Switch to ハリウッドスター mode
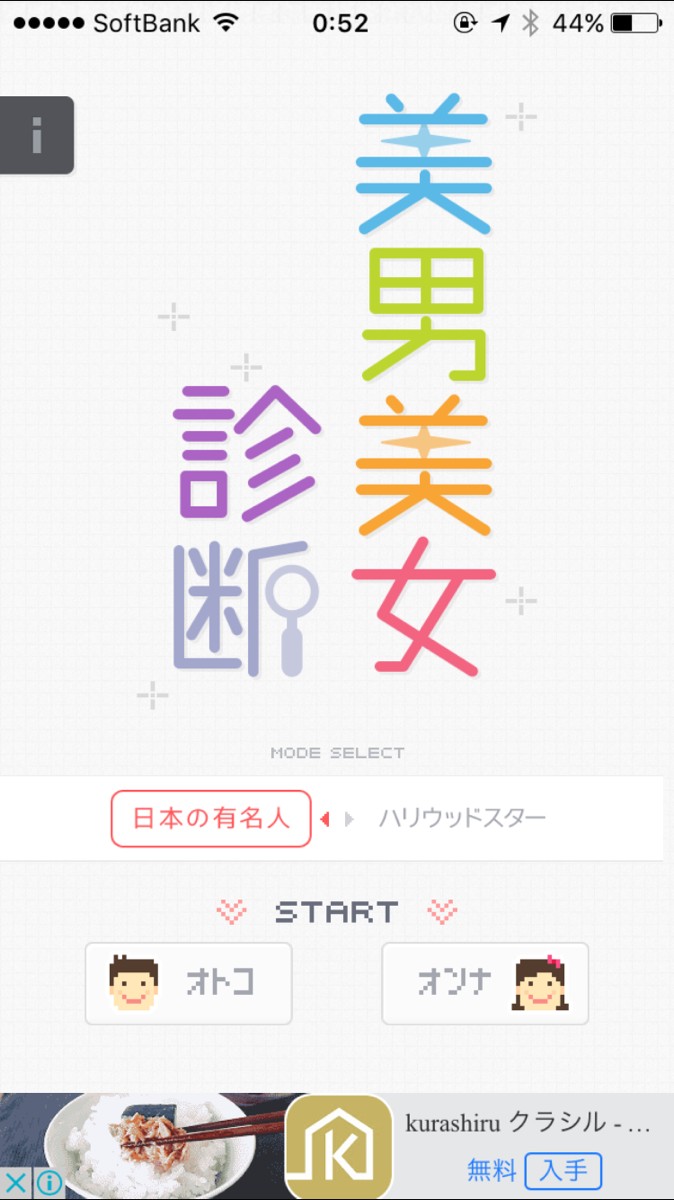The width and height of the screenshot is (674, 1200). (x=462, y=819)
